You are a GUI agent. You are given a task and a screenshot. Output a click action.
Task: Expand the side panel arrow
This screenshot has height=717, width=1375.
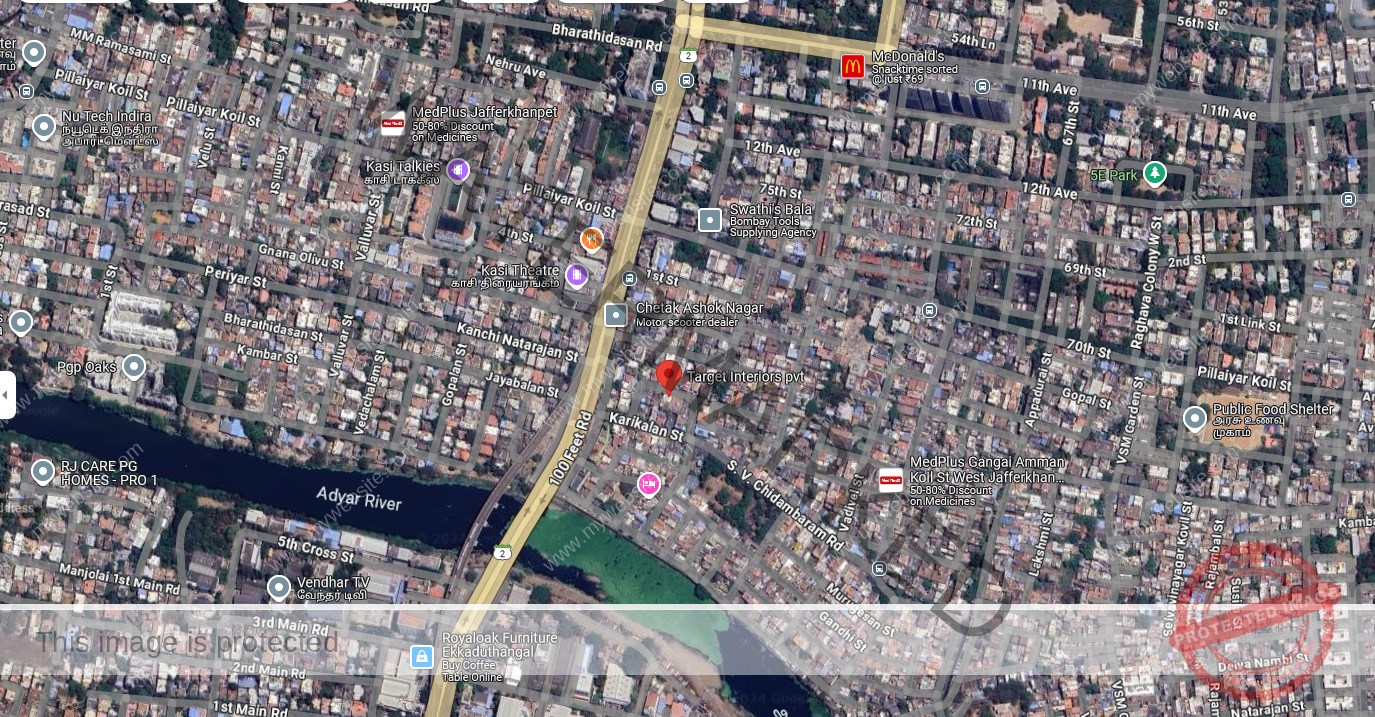(6, 396)
